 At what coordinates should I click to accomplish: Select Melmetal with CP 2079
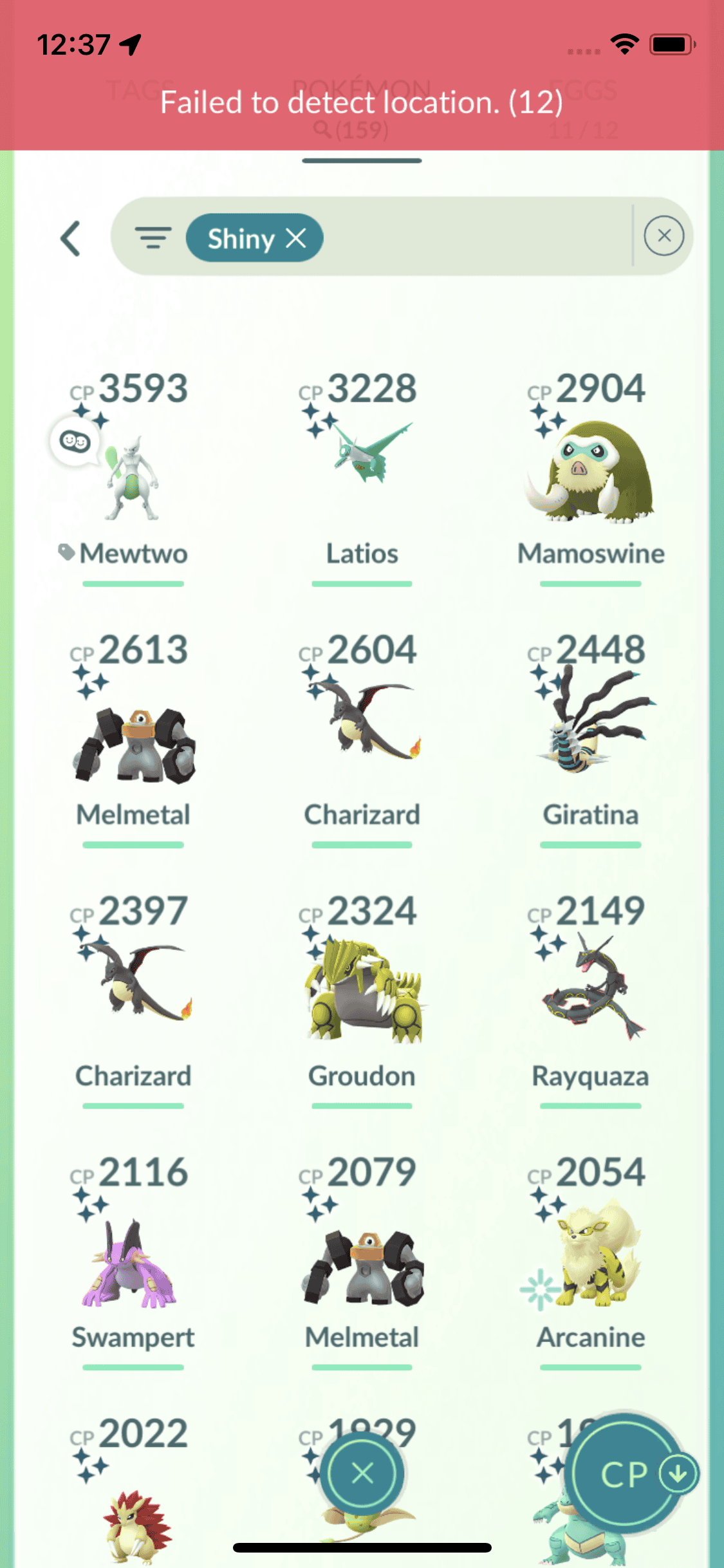coord(362,1262)
